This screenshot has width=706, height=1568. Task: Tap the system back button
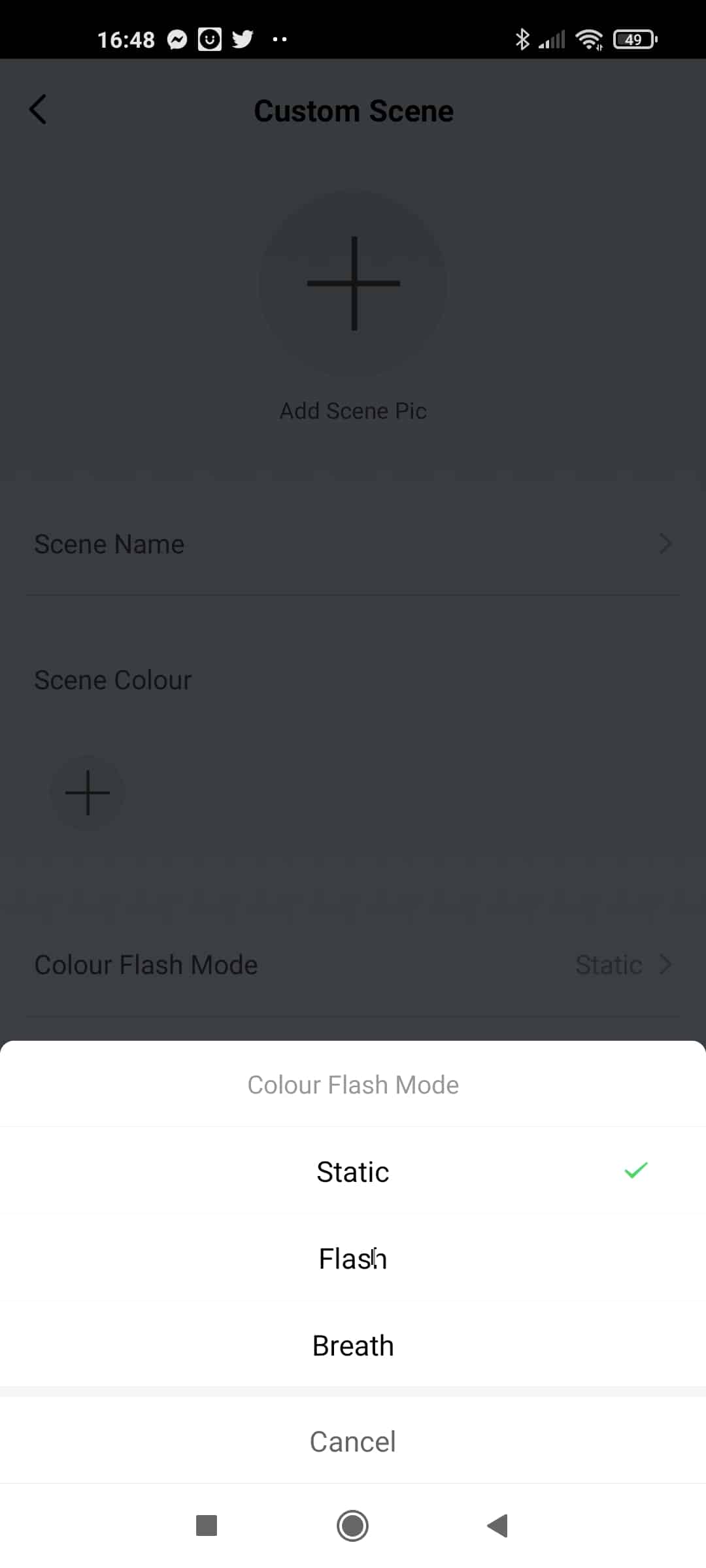[x=498, y=1526]
